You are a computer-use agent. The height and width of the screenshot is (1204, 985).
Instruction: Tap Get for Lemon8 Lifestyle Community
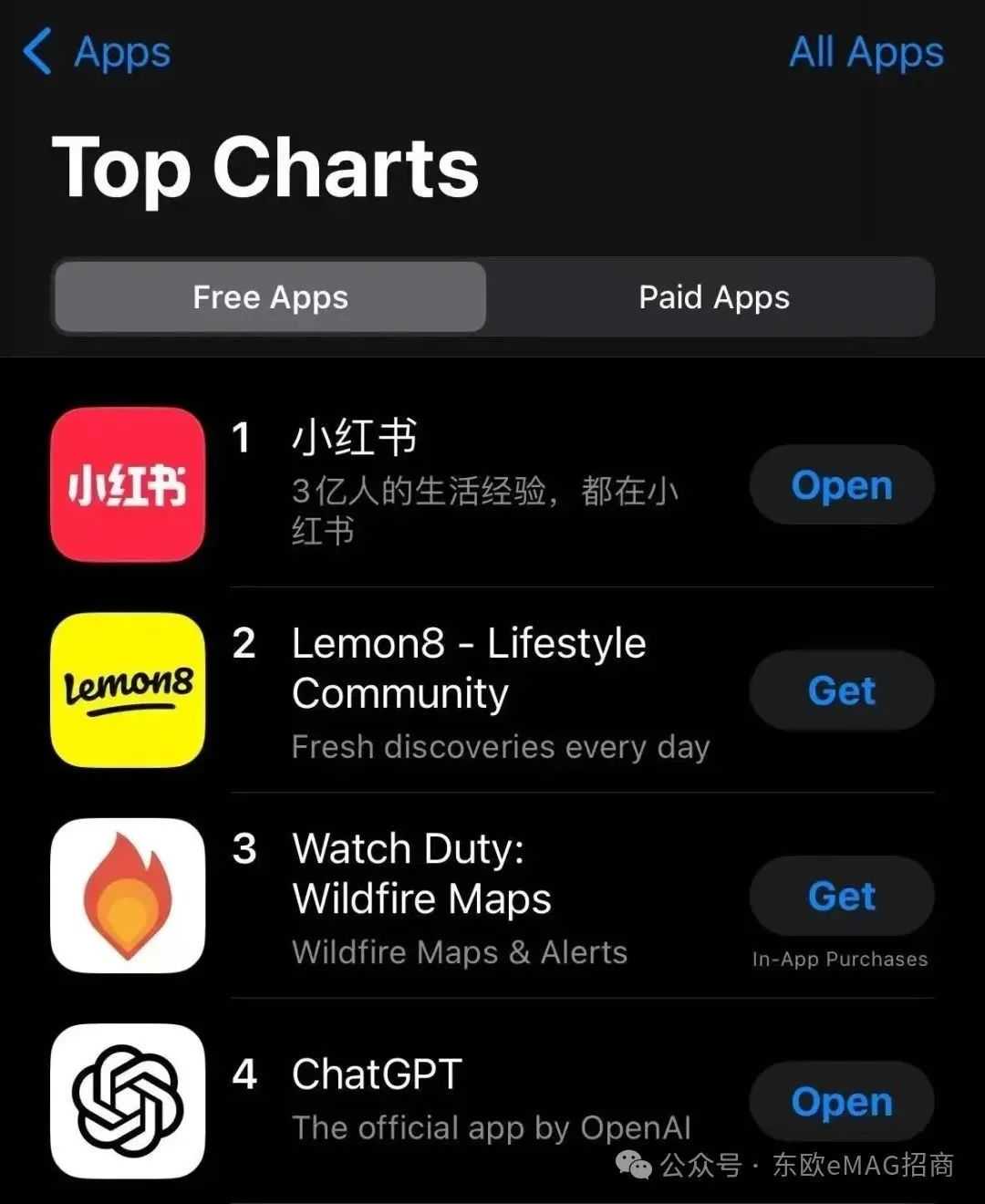tap(840, 690)
